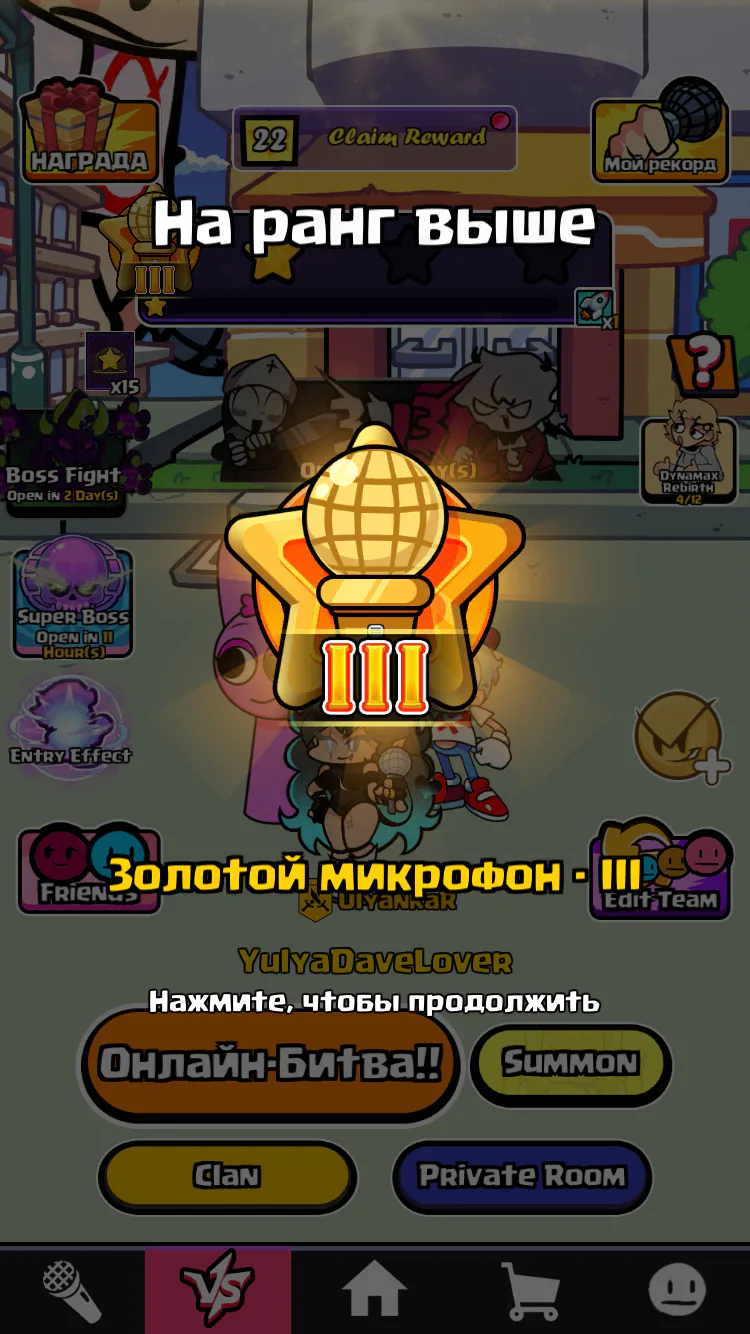
Task: Open the Friends list
Action: click(x=88, y=870)
